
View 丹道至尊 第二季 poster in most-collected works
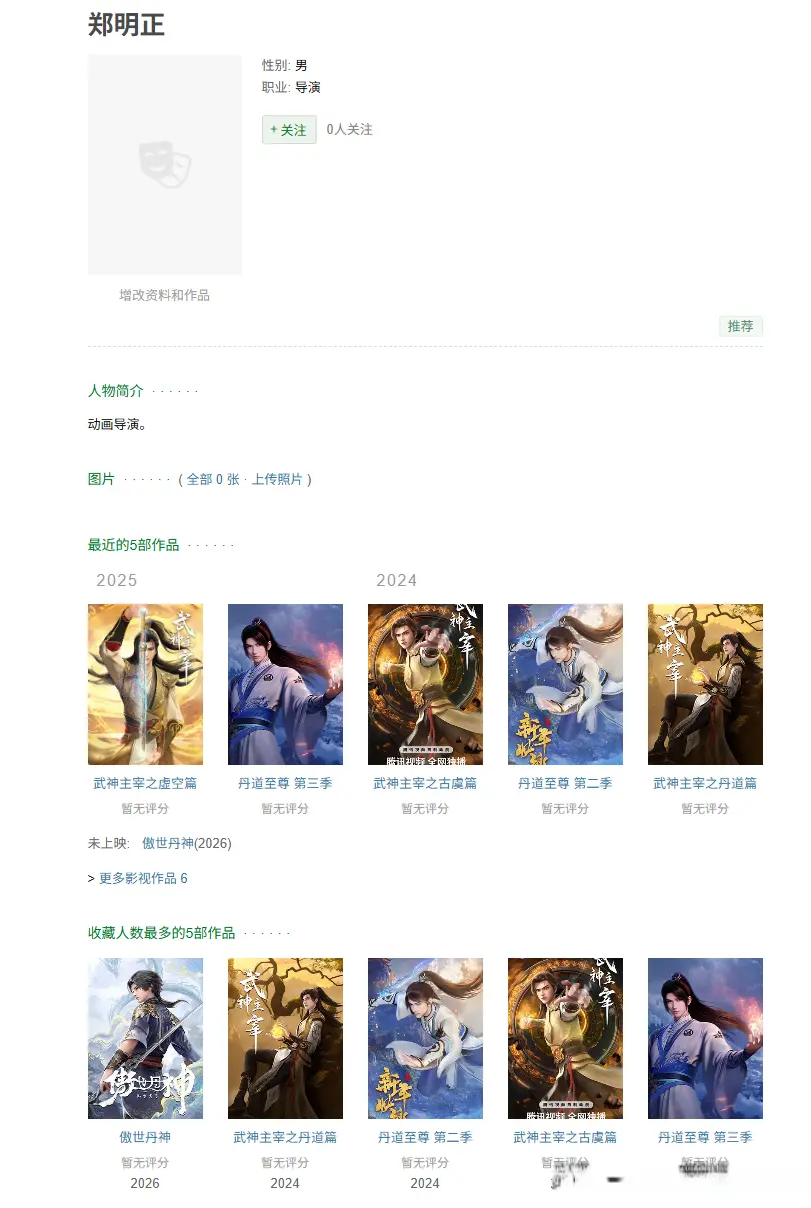425,1038
